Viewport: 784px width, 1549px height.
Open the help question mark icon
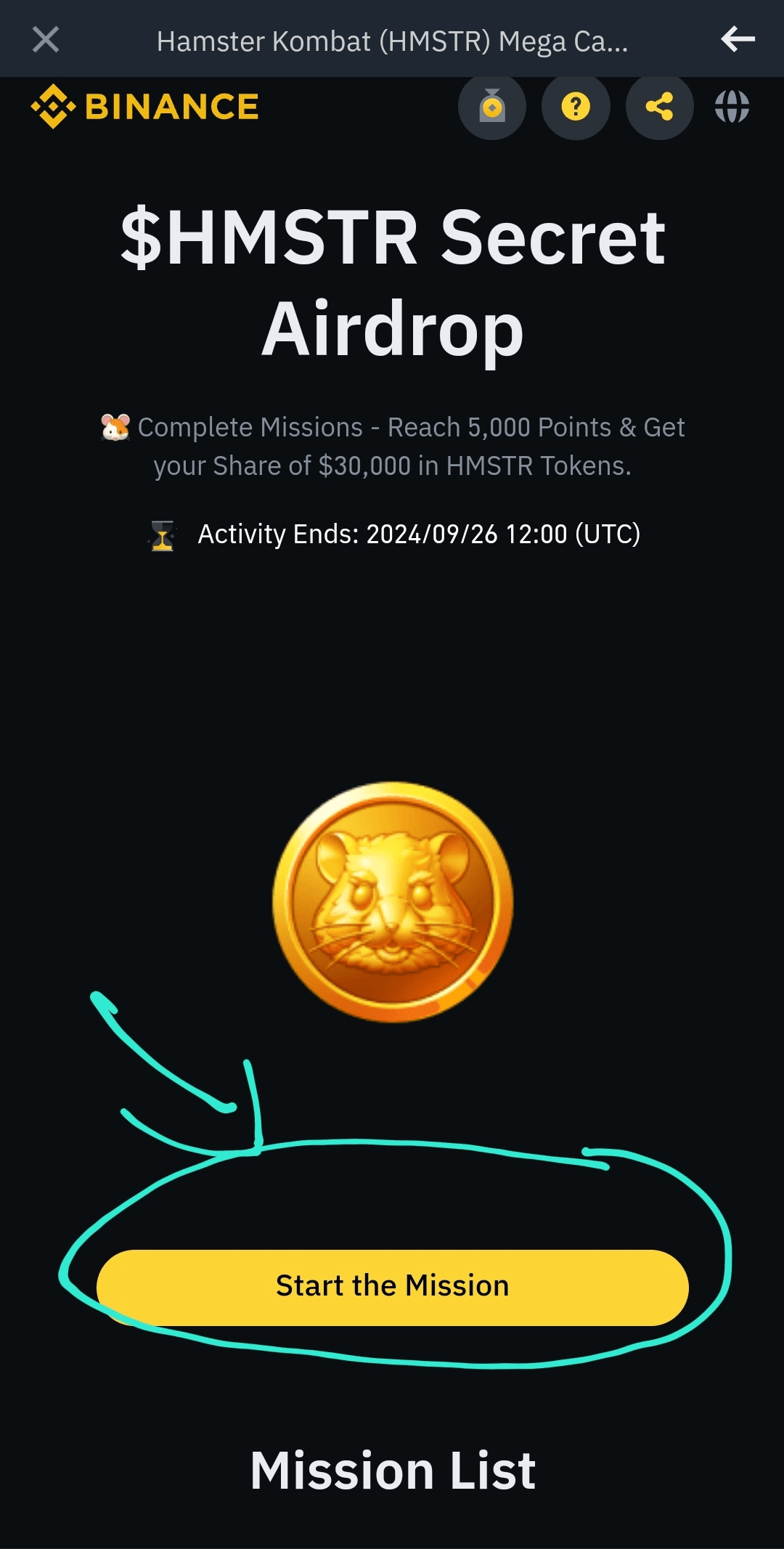pyautogui.click(x=576, y=107)
